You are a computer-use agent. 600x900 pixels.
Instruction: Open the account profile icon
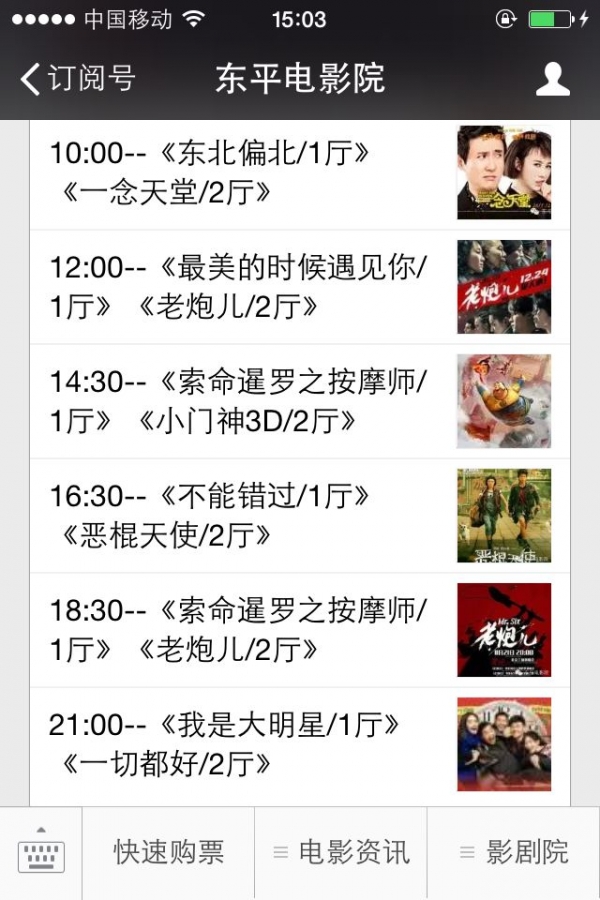click(x=552, y=79)
